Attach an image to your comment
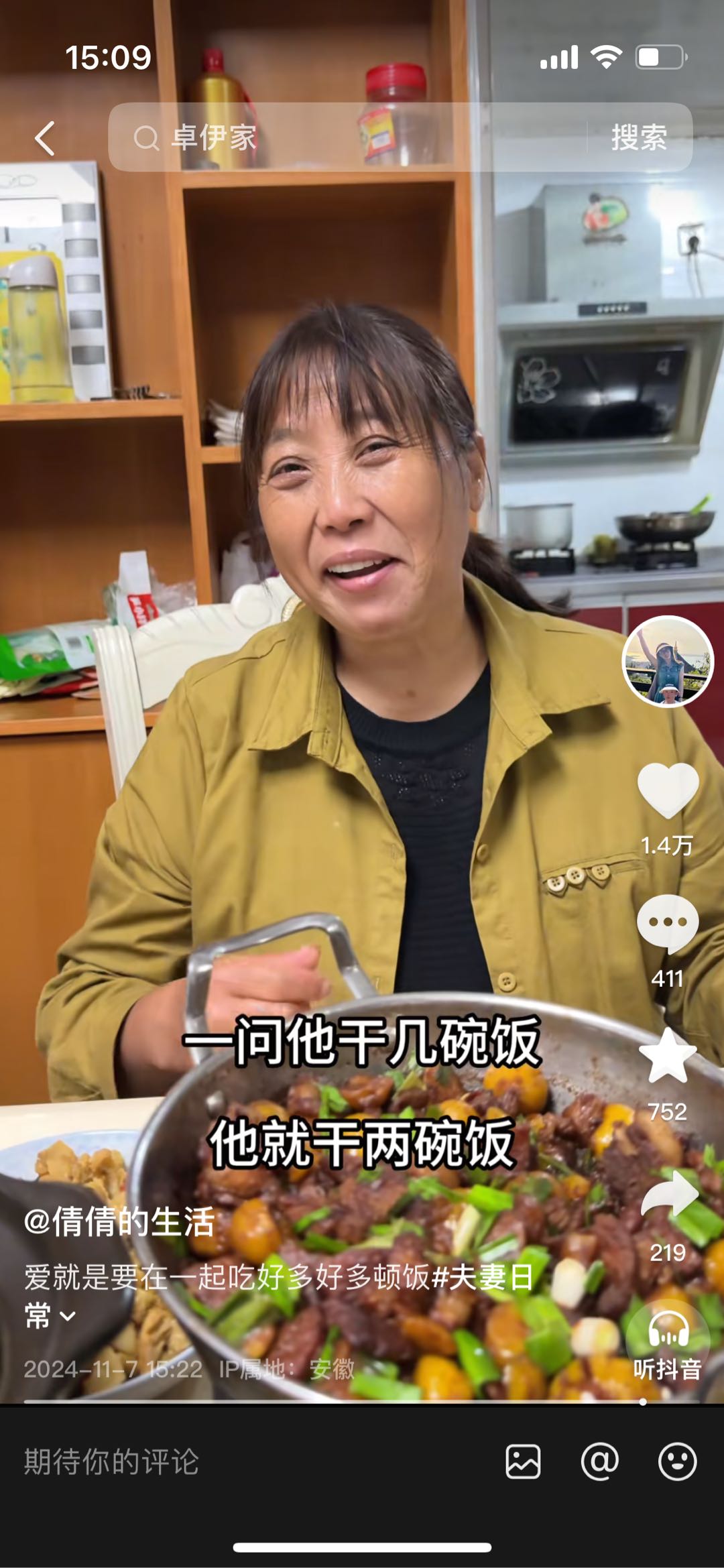 pyautogui.click(x=523, y=1462)
